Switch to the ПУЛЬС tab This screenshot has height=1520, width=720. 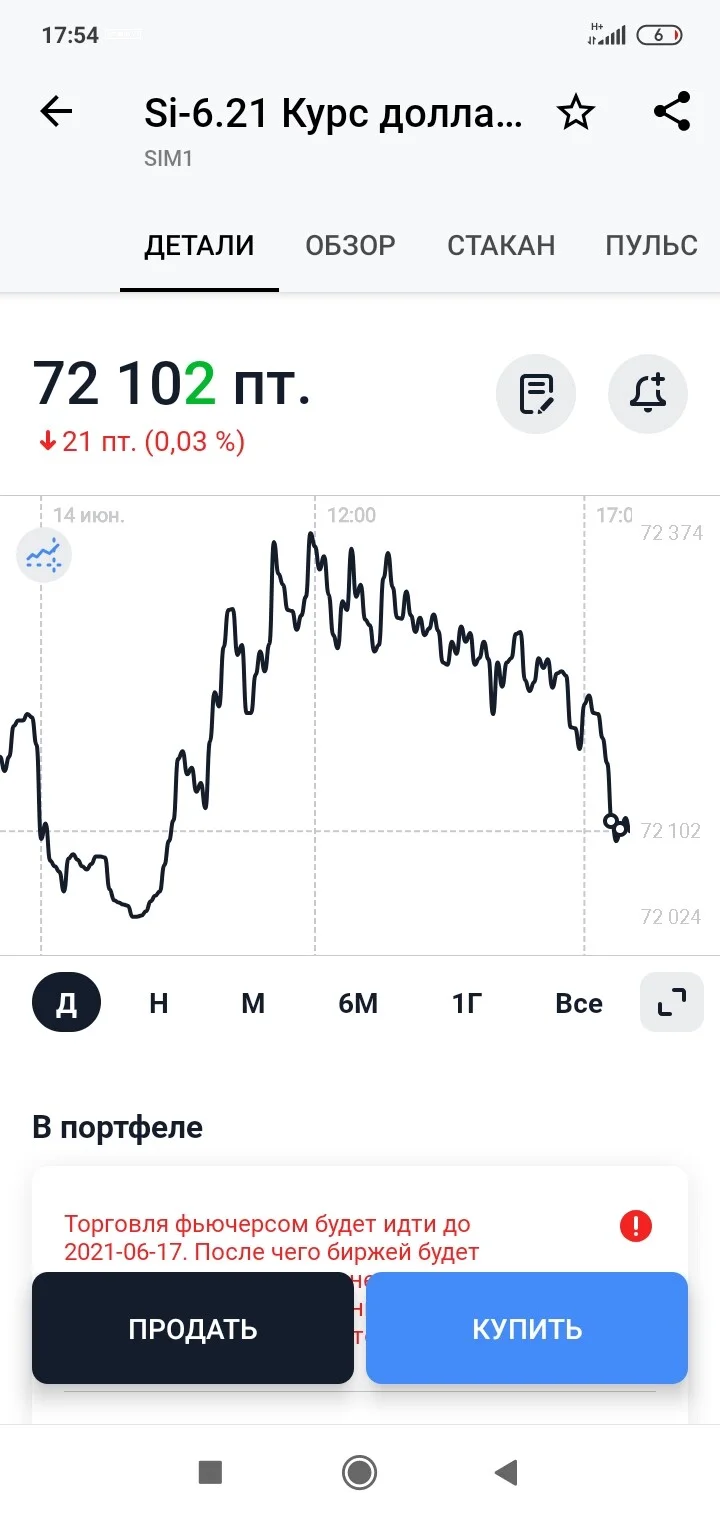coord(651,245)
